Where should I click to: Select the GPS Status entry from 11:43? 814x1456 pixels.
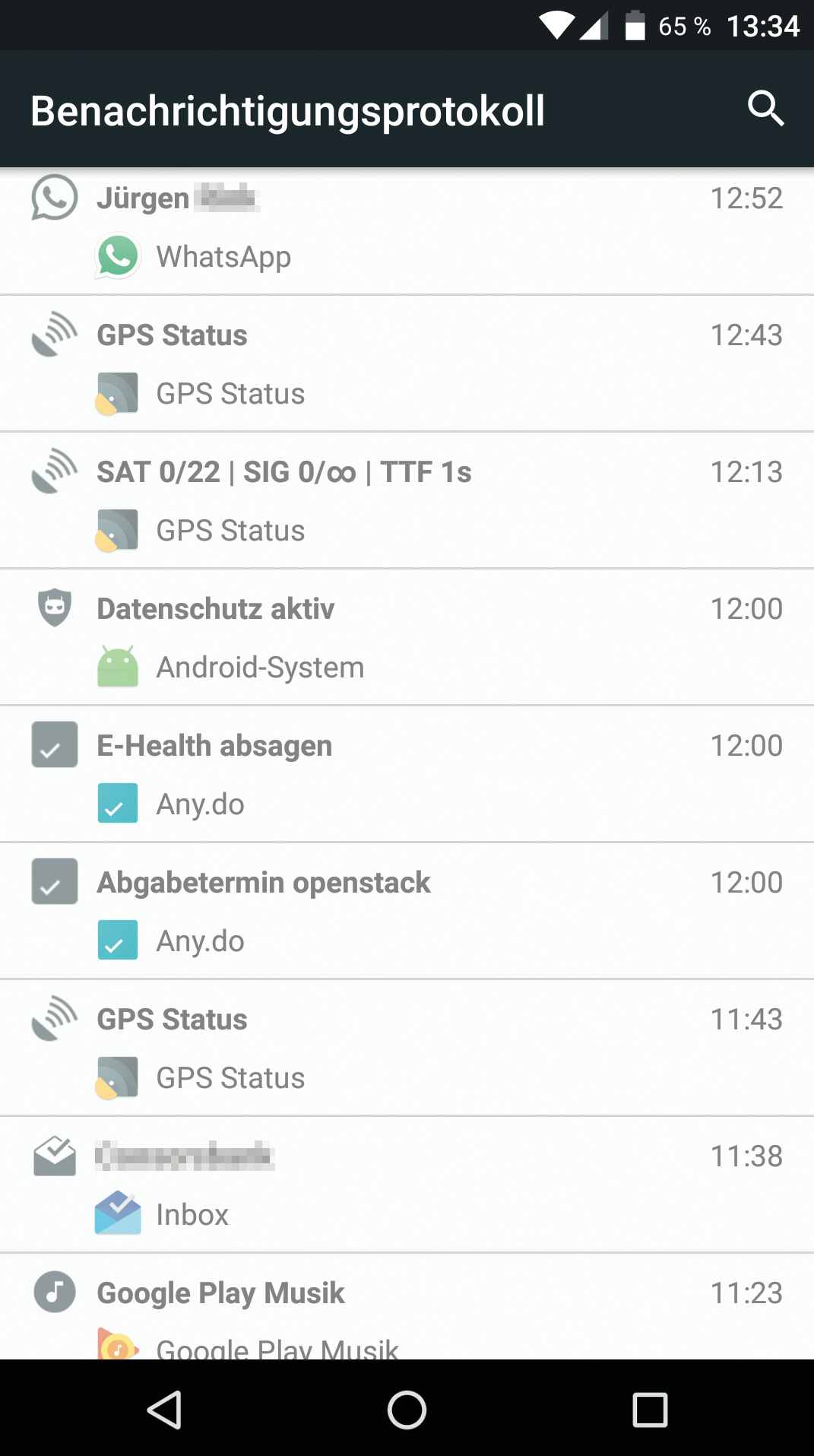click(x=407, y=1048)
